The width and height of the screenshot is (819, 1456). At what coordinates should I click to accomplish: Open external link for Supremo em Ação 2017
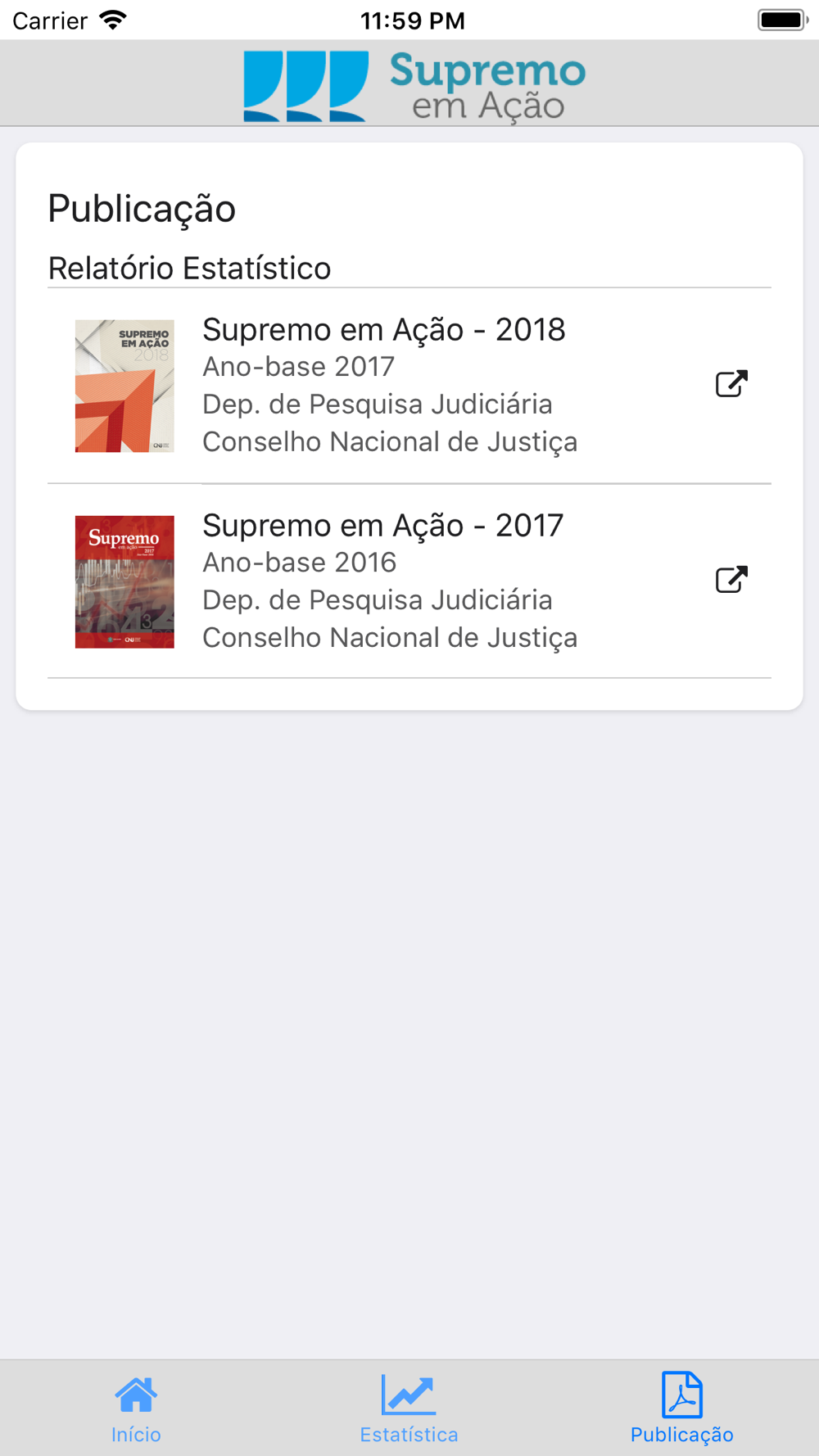pos(731,579)
